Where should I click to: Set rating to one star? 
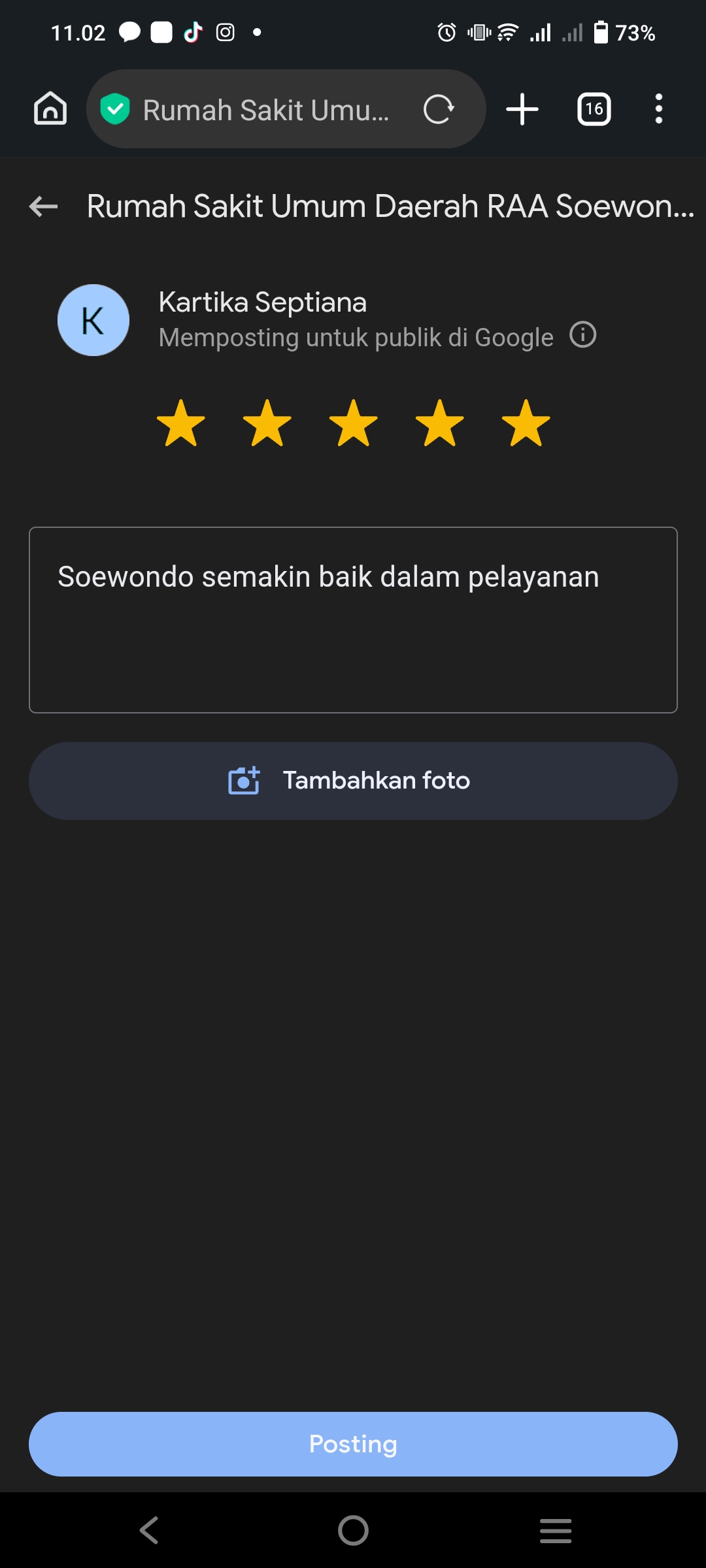181,423
